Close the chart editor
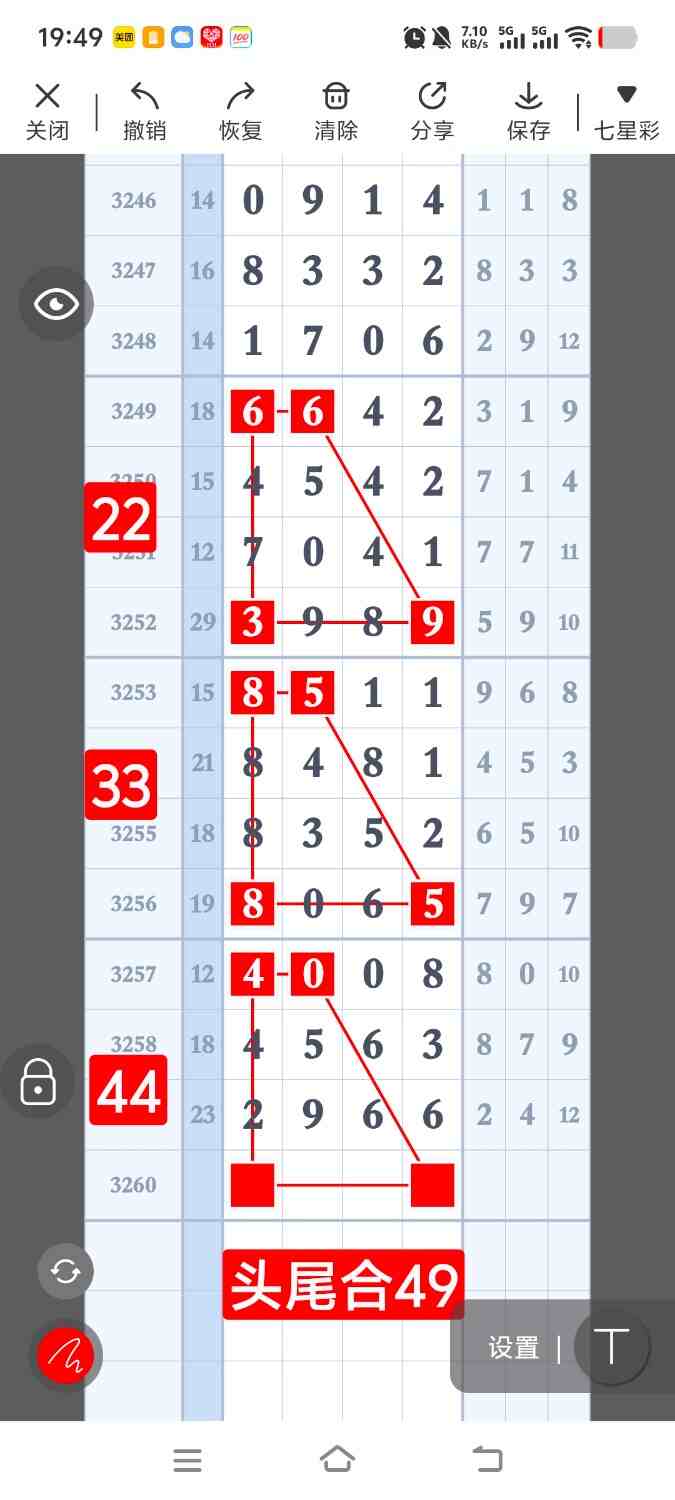This screenshot has width=675, height=1500. pyautogui.click(x=47, y=111)
